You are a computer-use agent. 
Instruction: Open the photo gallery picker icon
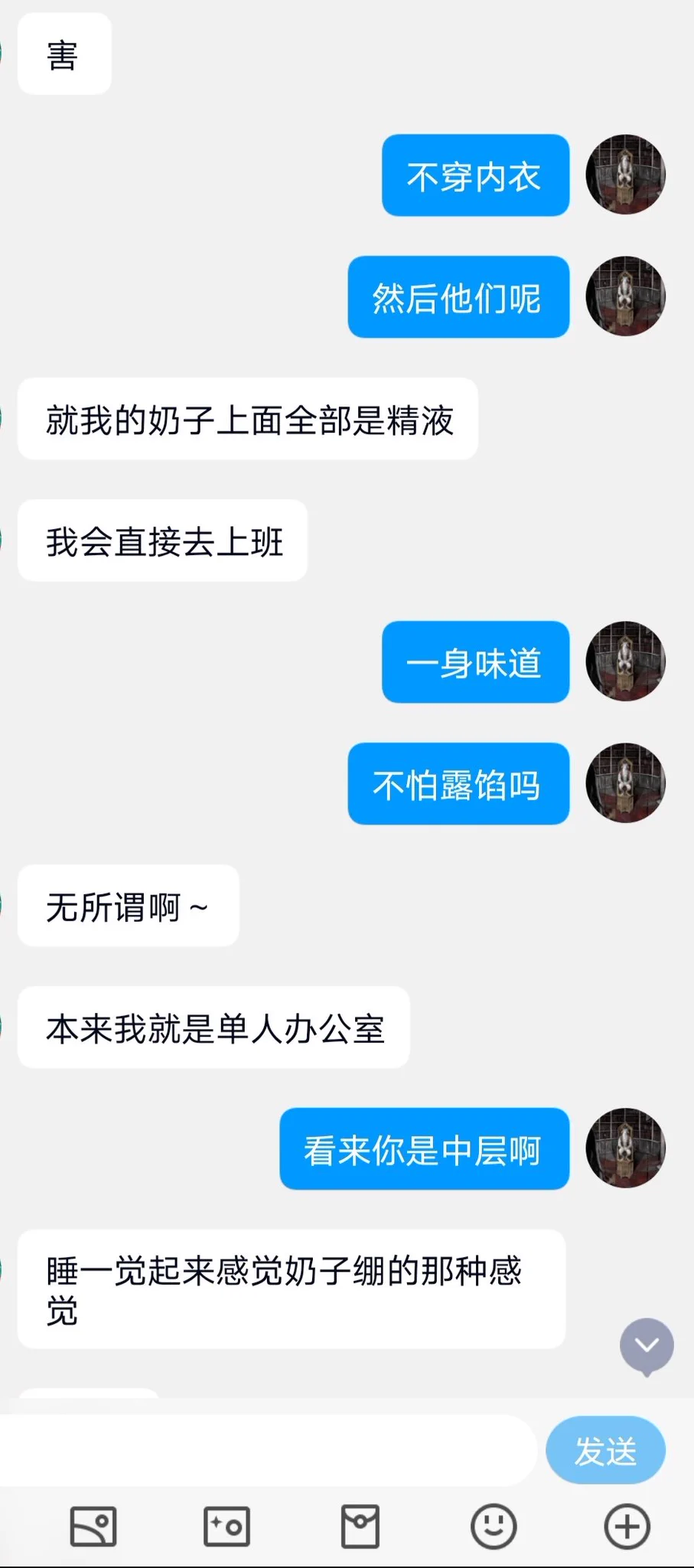[93, 1527]
